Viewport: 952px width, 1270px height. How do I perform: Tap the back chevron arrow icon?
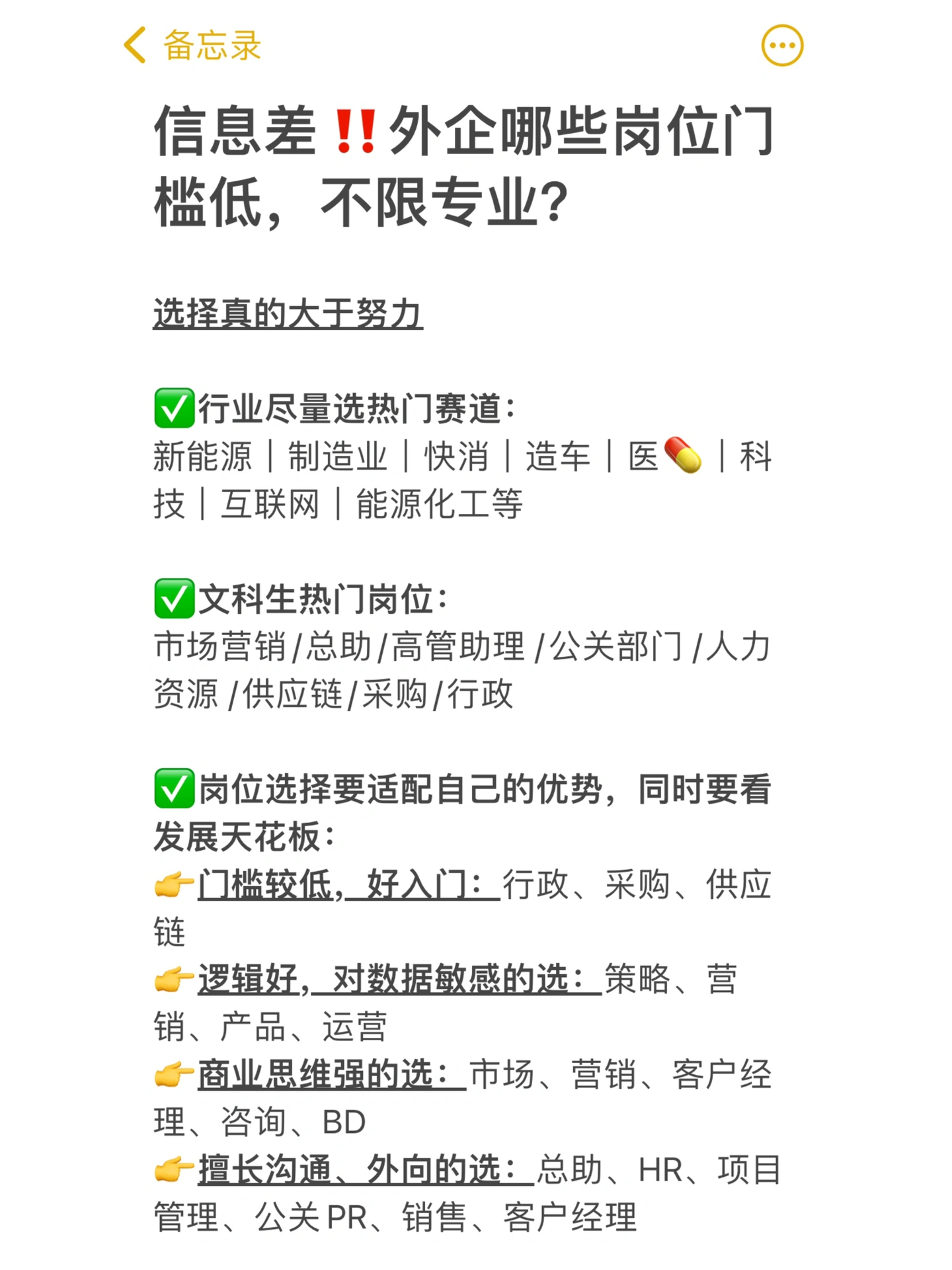click(x=135, y=46)
